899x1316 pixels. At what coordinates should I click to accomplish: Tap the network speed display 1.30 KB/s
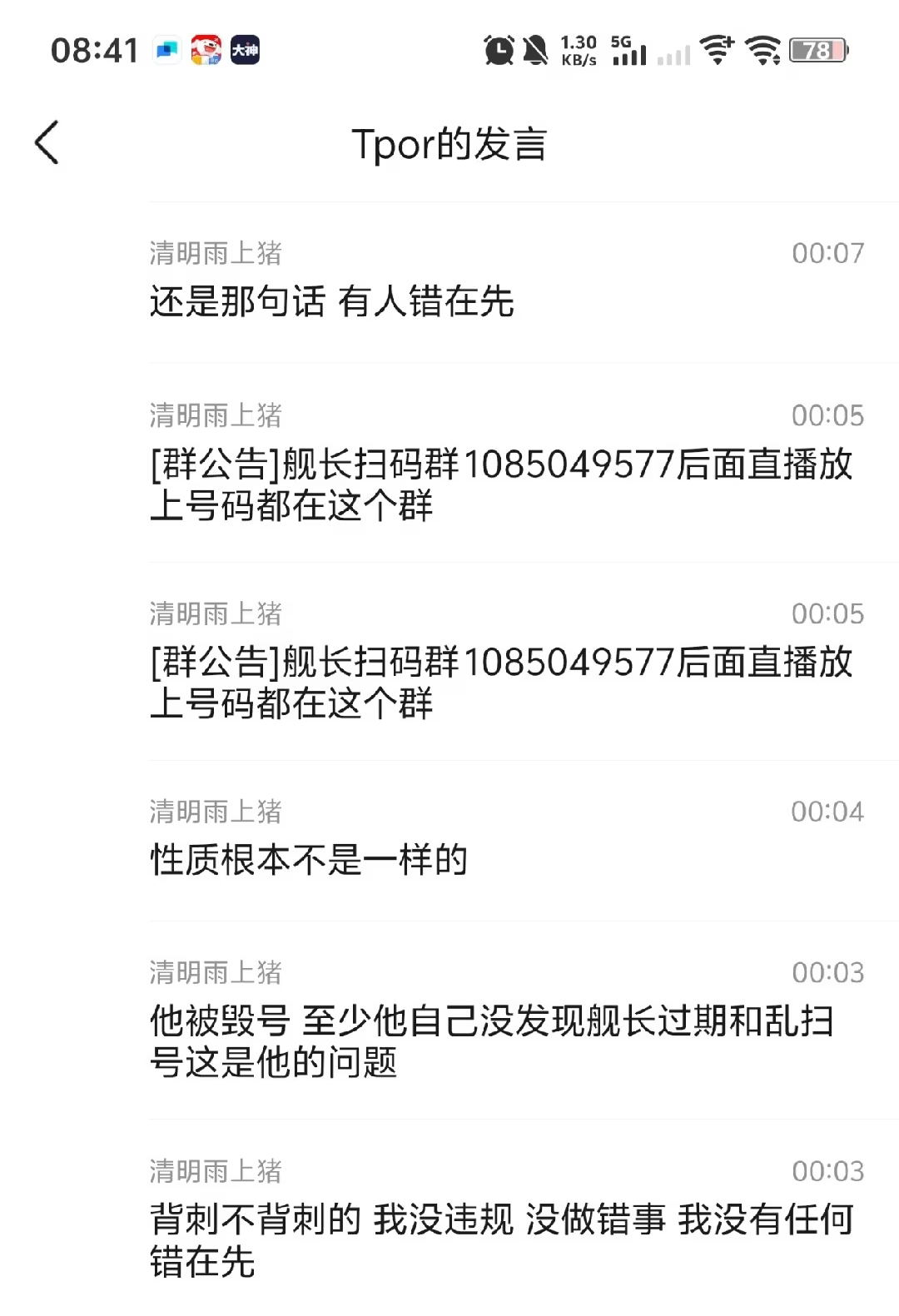click(x=578, y=52)
